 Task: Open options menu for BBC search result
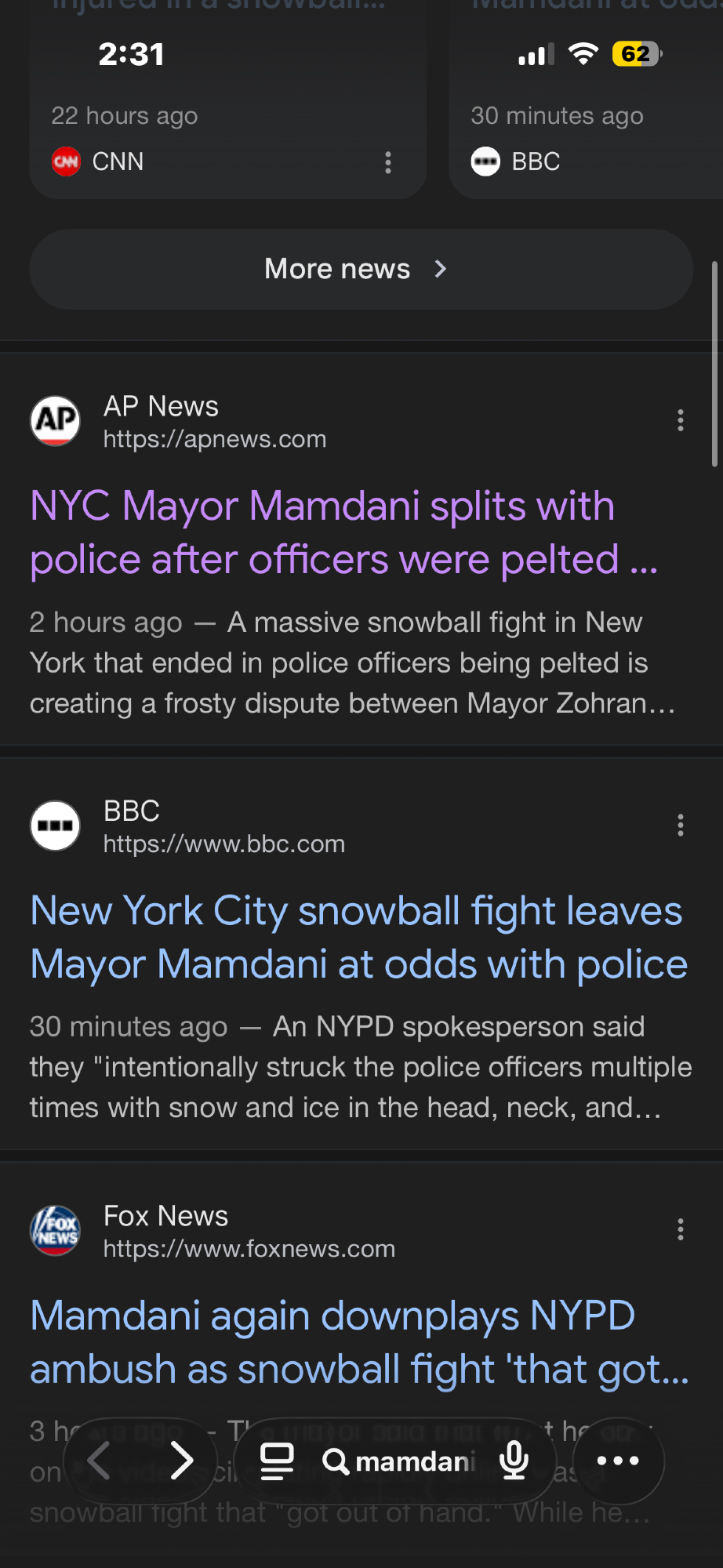tap(680, 825)
